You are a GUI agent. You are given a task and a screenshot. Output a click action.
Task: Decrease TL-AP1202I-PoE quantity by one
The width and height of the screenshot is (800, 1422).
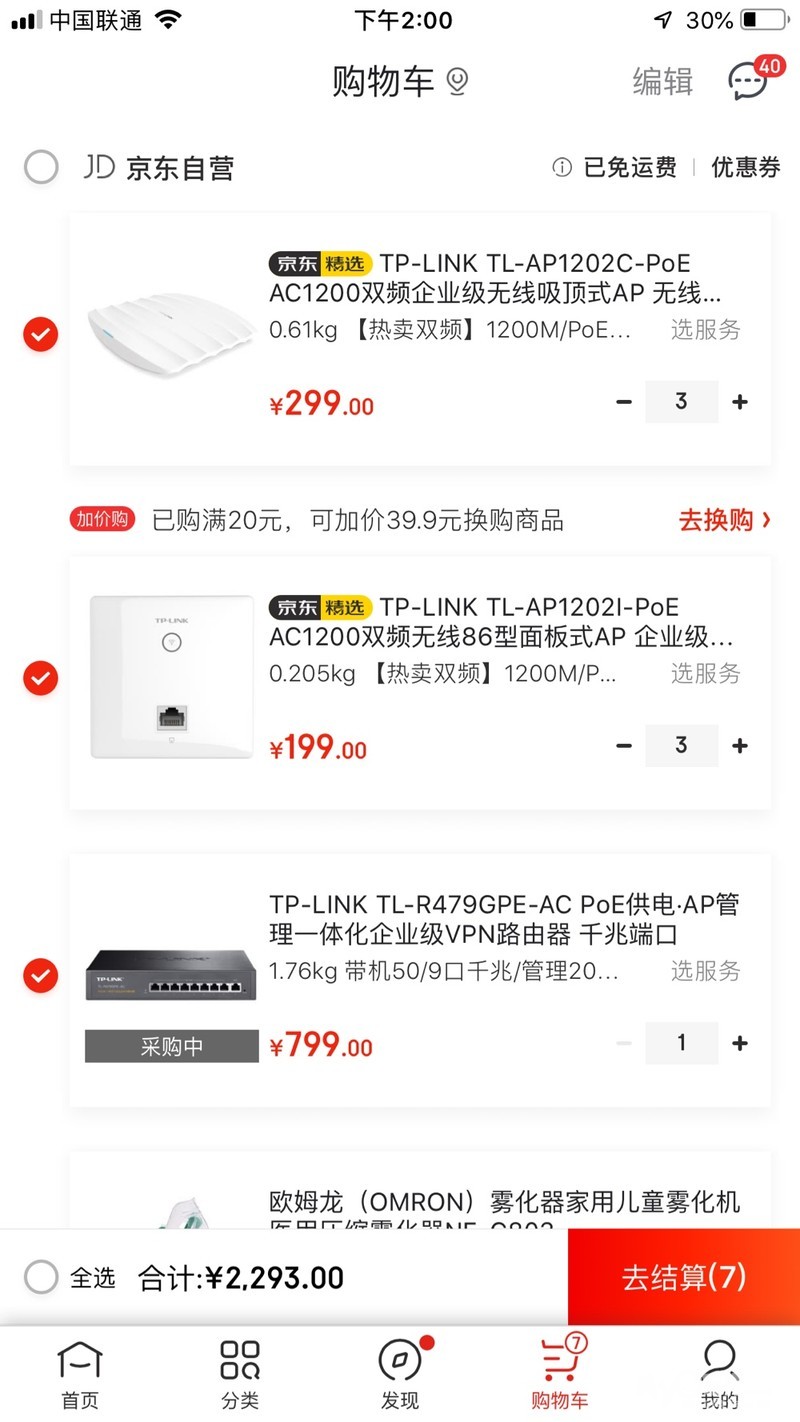(x=624, y=746)
